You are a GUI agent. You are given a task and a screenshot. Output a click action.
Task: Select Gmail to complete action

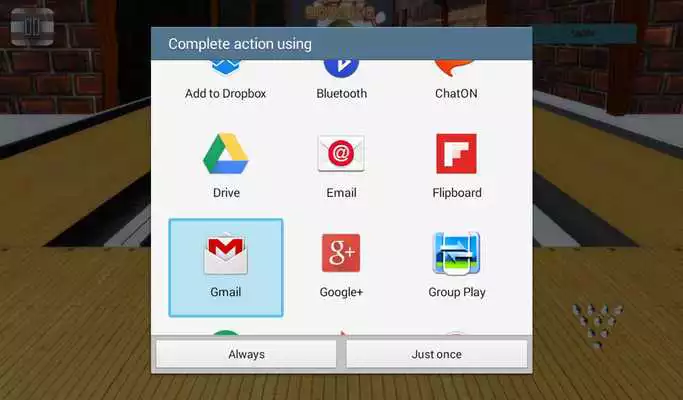[x=226, y=266]
